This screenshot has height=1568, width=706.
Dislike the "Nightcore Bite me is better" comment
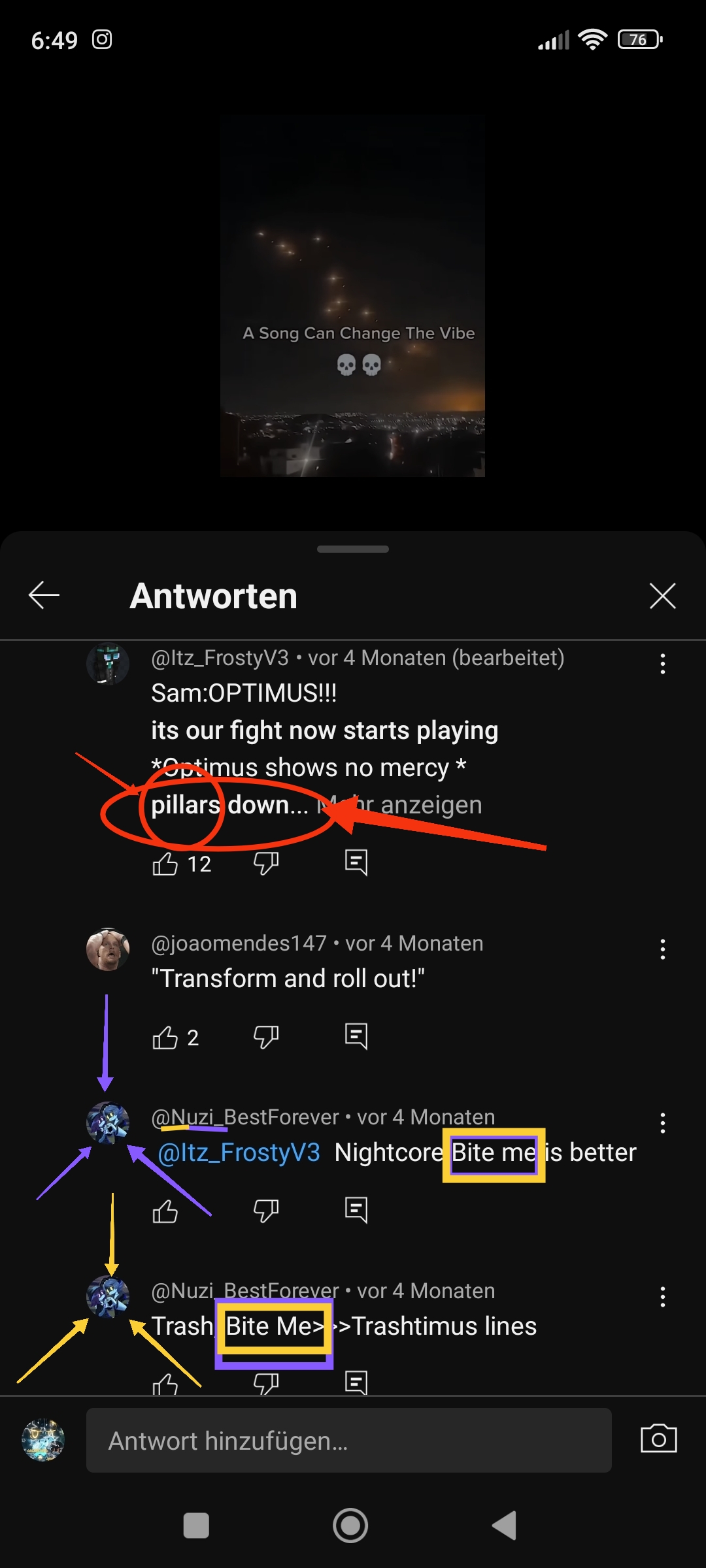point(266,1211)
